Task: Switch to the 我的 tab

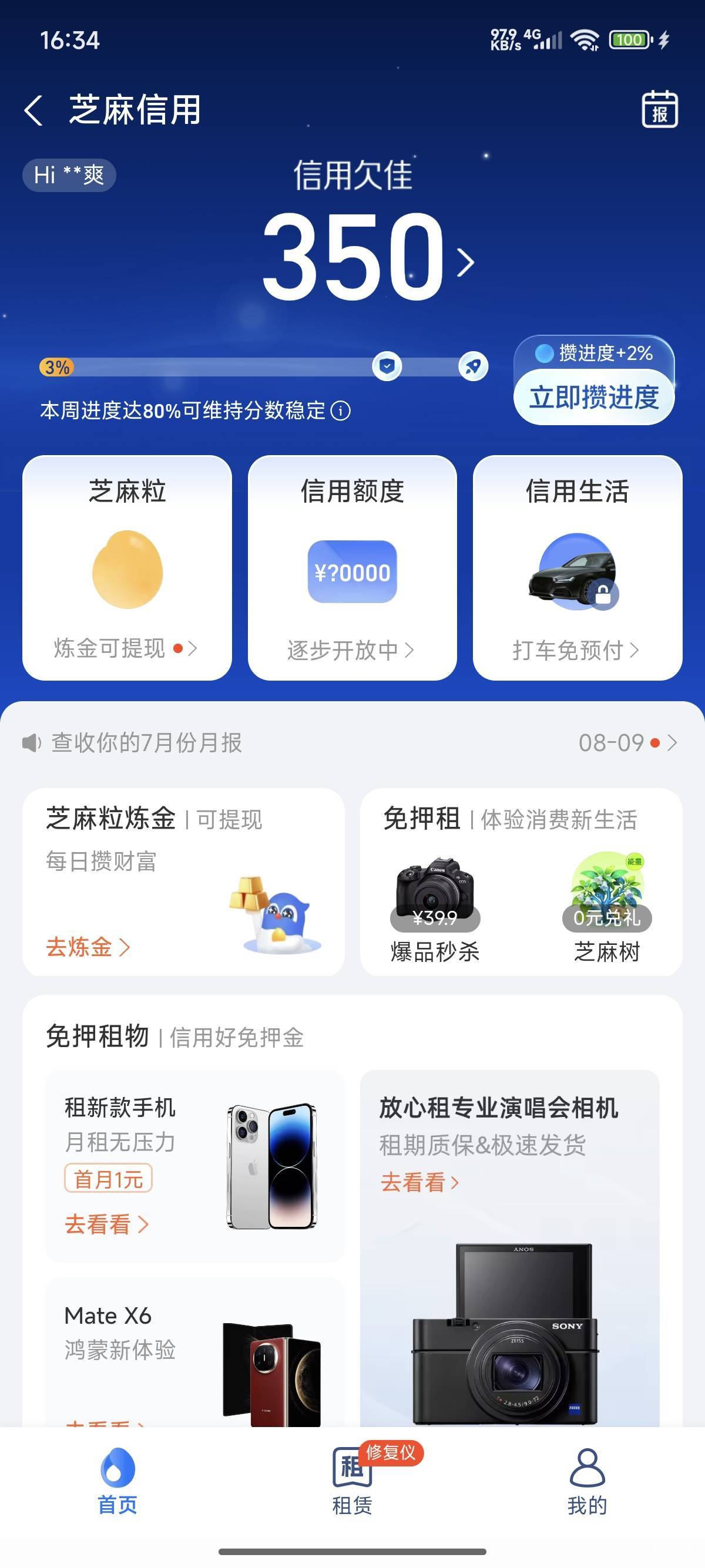Action: click(587, 1483)
